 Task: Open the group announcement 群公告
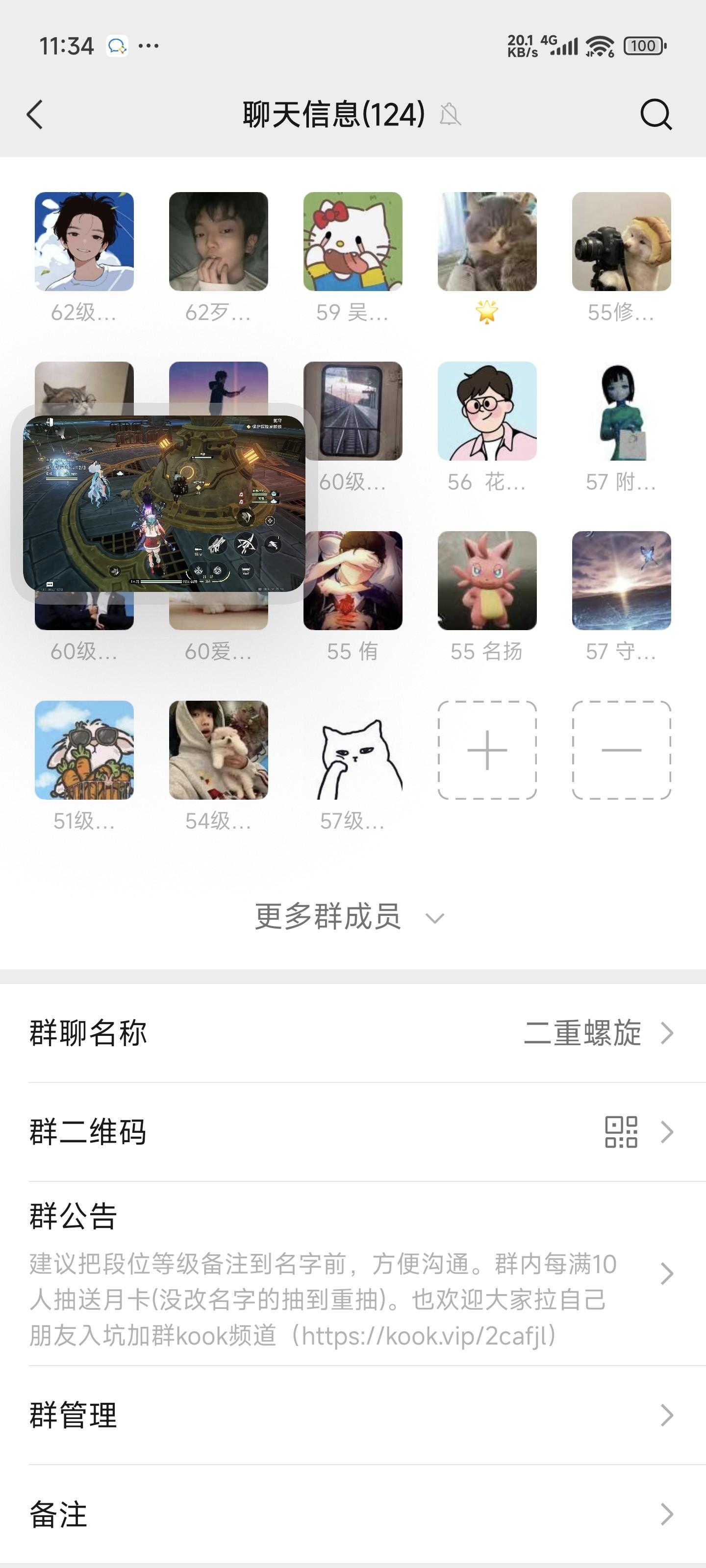click(x=353, y=1274)
